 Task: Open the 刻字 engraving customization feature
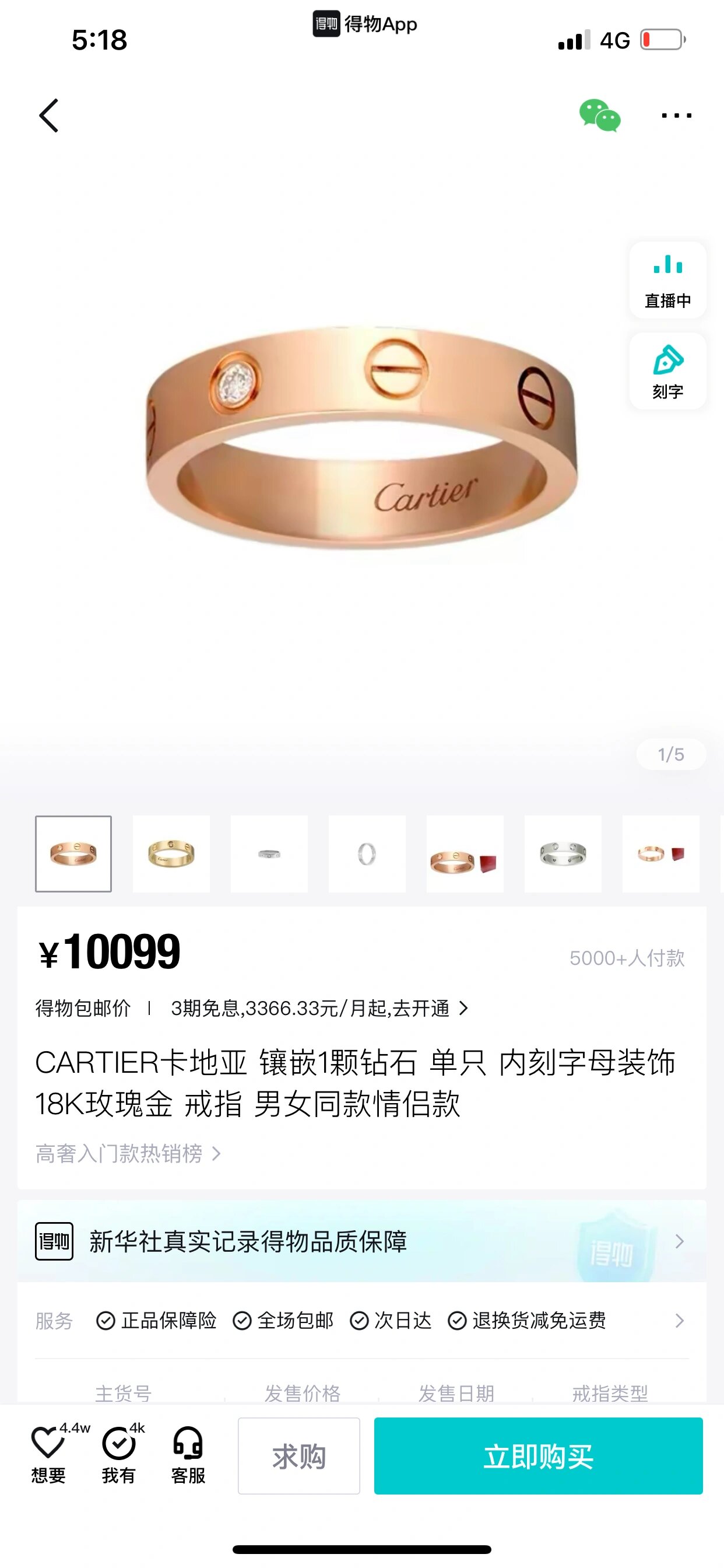667,372
